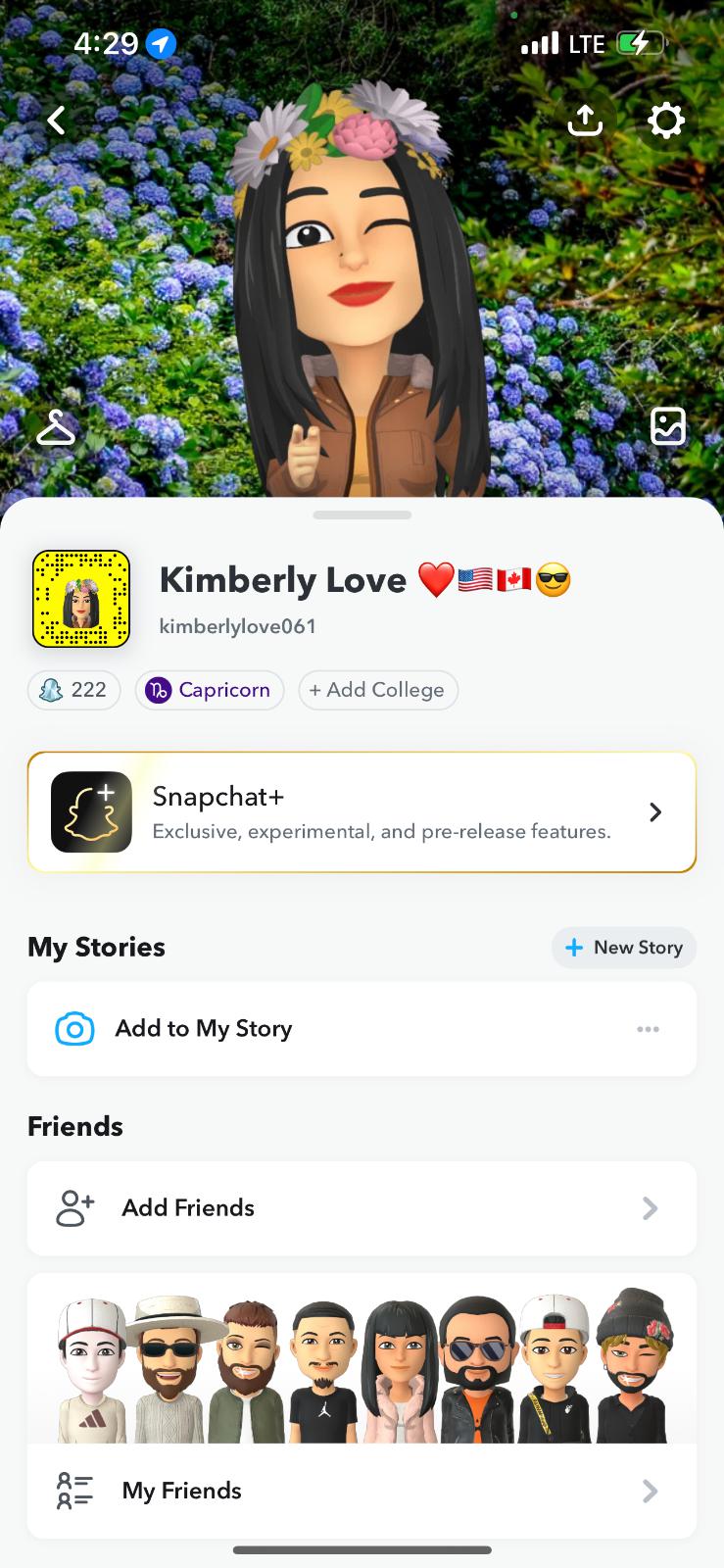Tap the Add College chip
724x1568 pixels.
[x=378, y=690]
